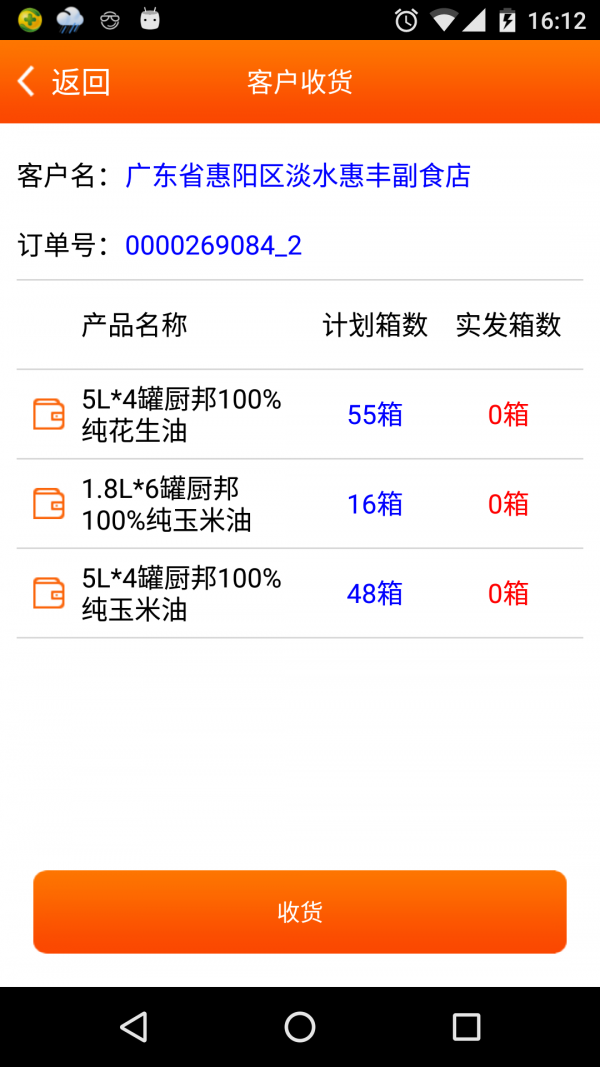This screenshot has height=1067, width=600.
Task: Open the 5L*4罐厨邦100%纯玉米油 product row
Action: [300, 594]
